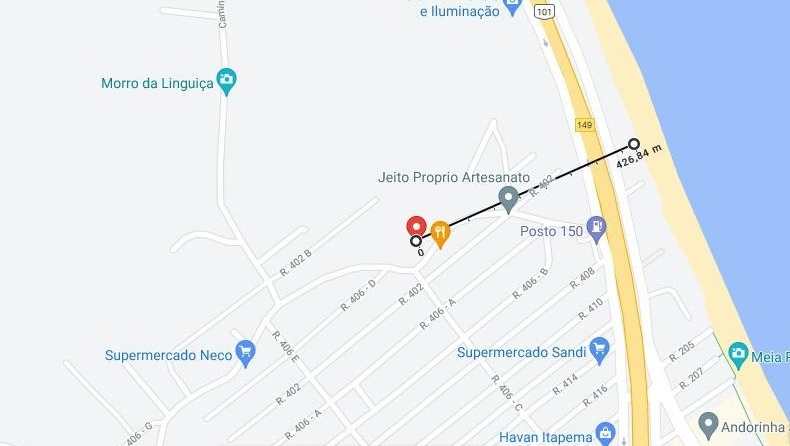Select the Supermercado Neco marker

click(x=245, y=352)
